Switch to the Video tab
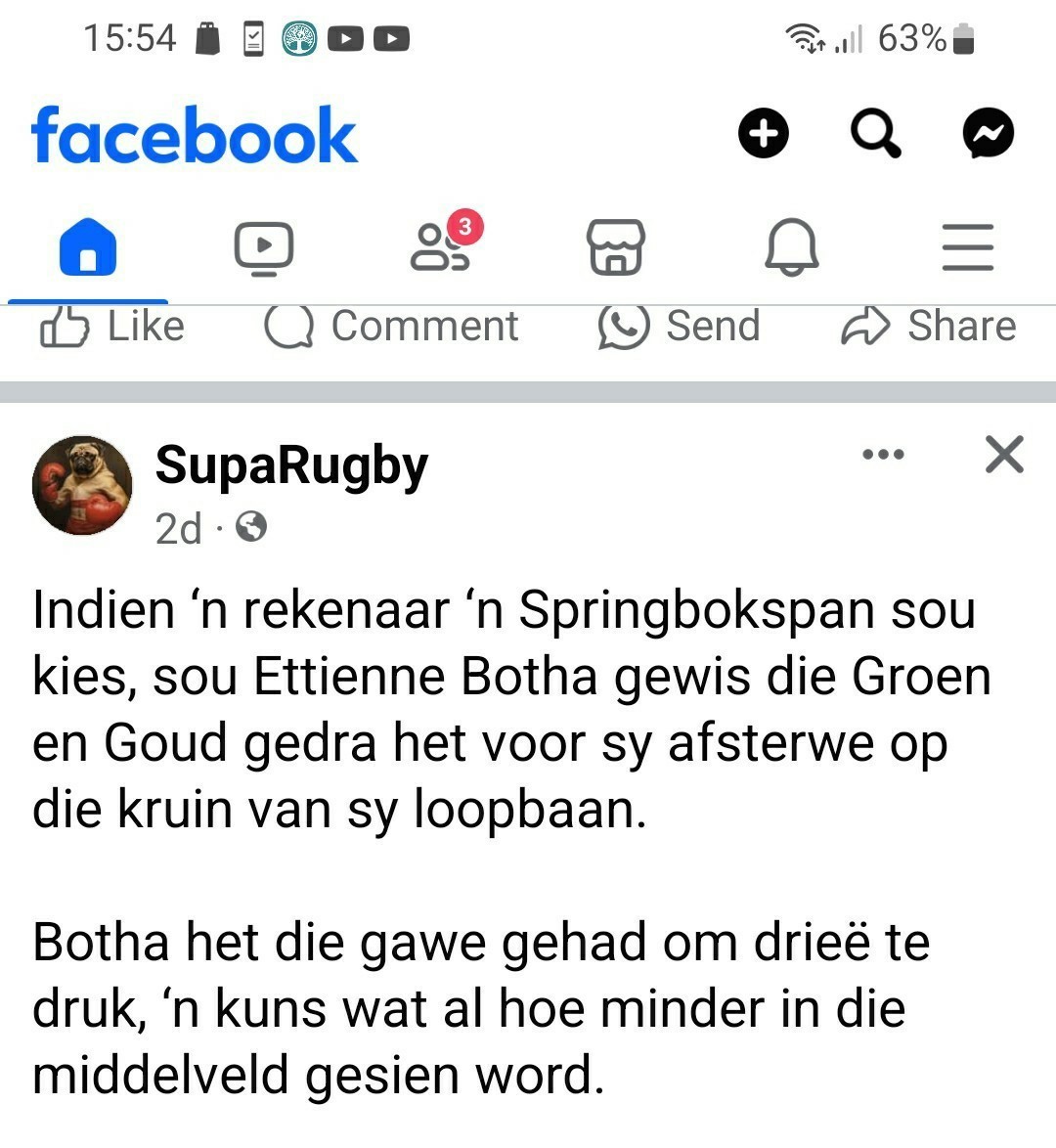1056x1148 pixels. coord(264,247)
